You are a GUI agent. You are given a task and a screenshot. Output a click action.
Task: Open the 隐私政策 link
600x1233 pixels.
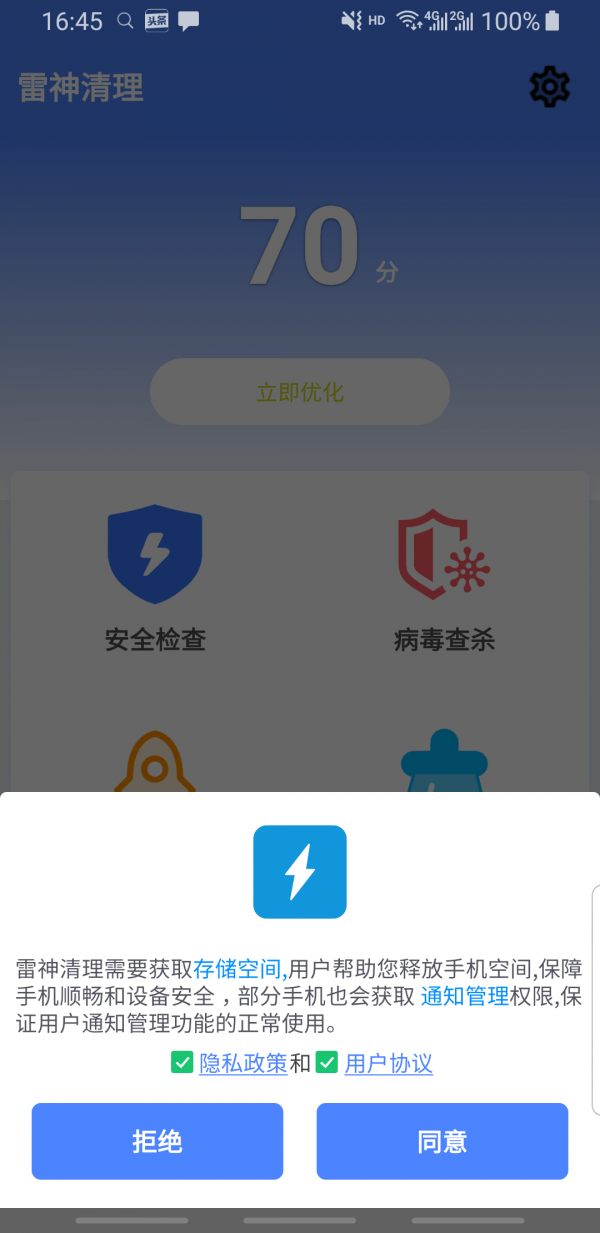243,1063
